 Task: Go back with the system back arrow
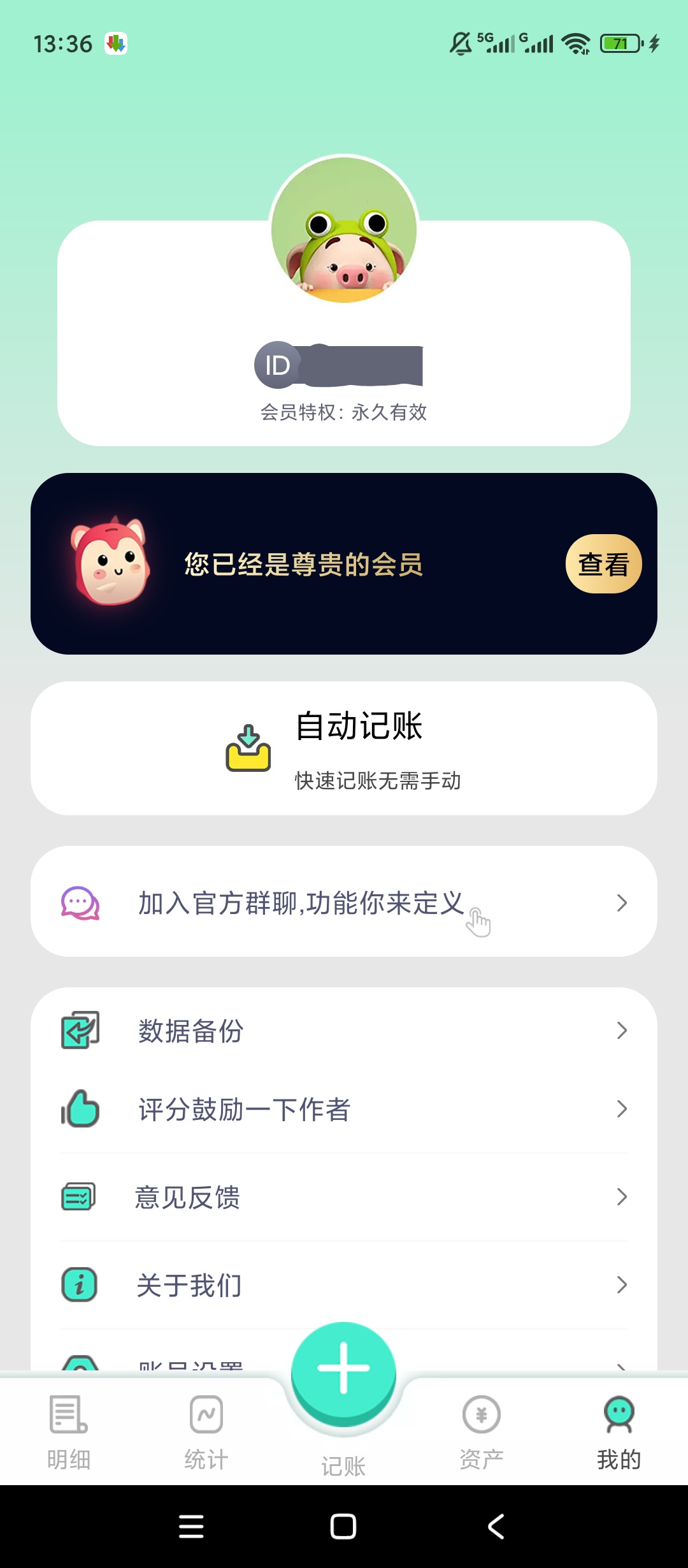496,1527
